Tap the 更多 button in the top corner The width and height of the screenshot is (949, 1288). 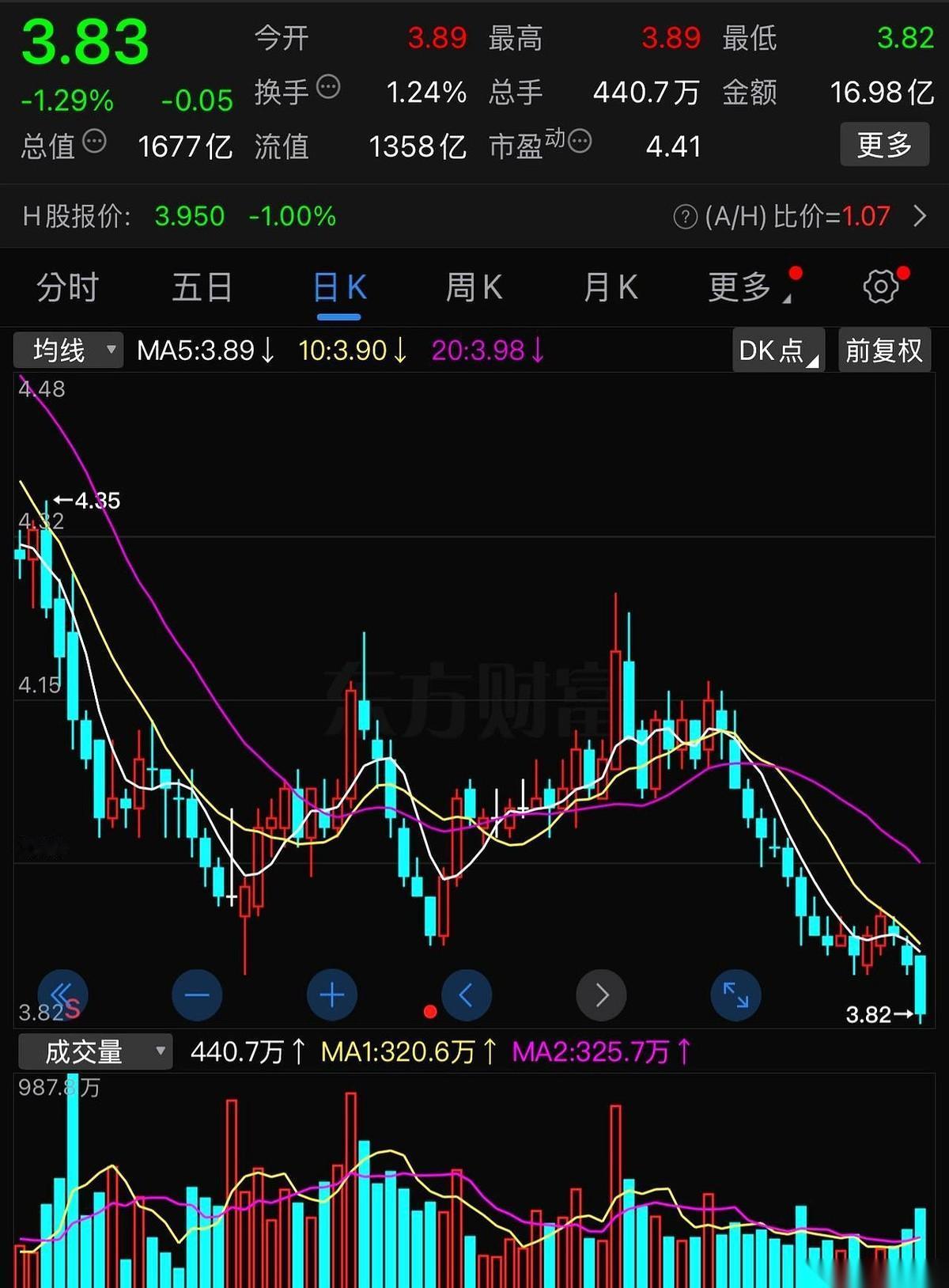(884, 145)
